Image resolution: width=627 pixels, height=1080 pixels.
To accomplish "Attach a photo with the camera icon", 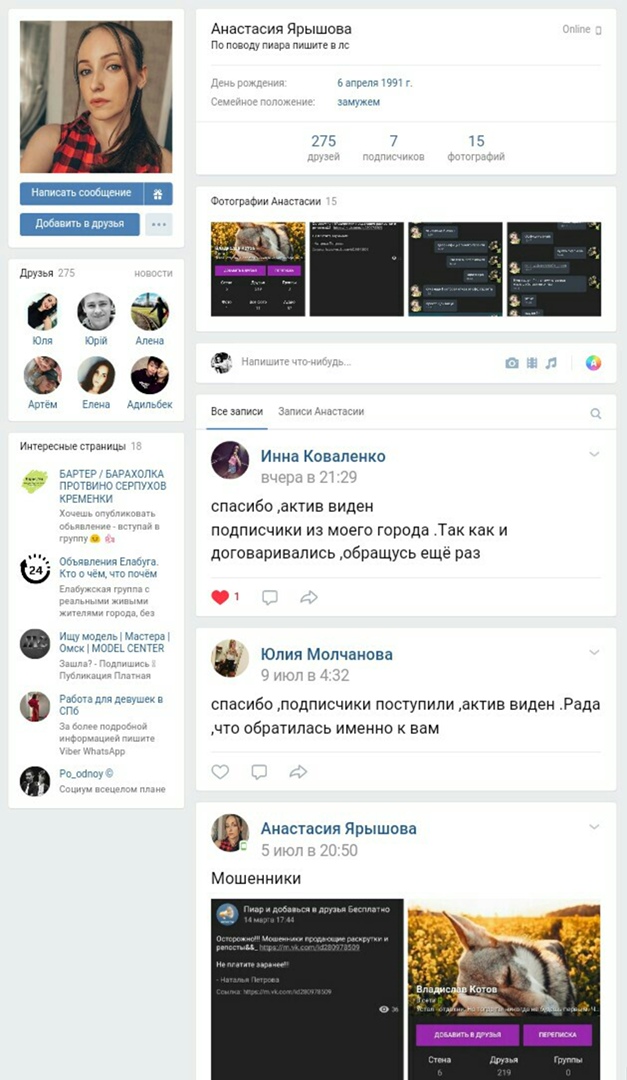I will tap(512, 363).
